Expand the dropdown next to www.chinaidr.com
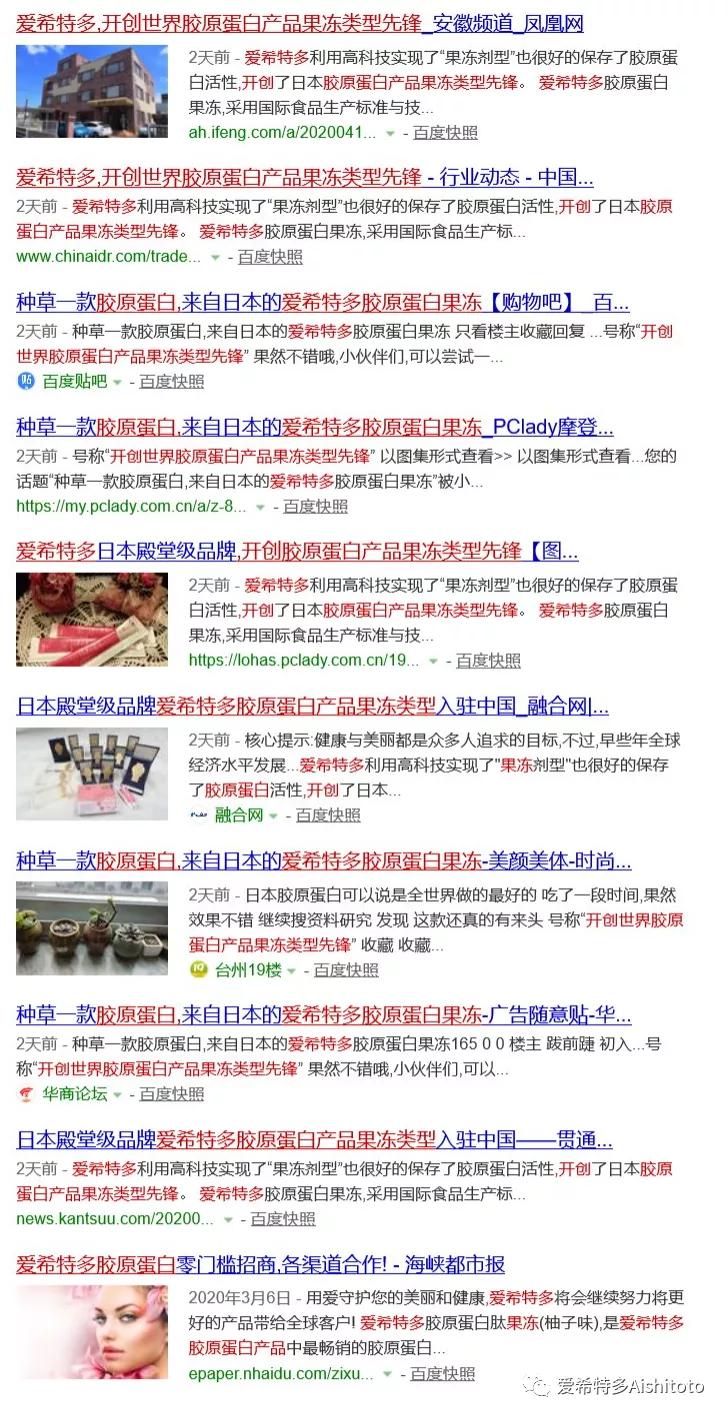Image resolution: width=728 pixels, height=1418 pixels. pos(212,260)
